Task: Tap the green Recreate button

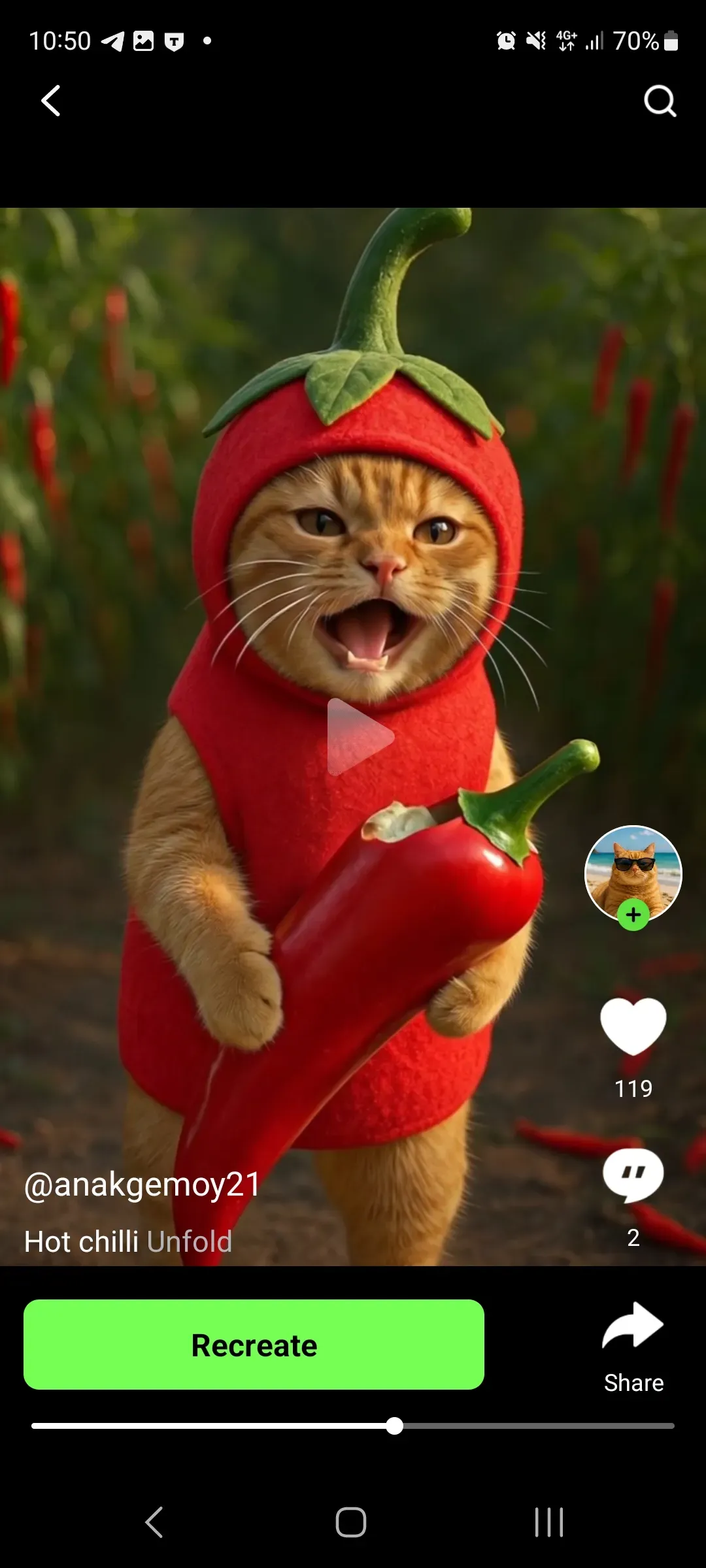Action: coord(254,1345)
